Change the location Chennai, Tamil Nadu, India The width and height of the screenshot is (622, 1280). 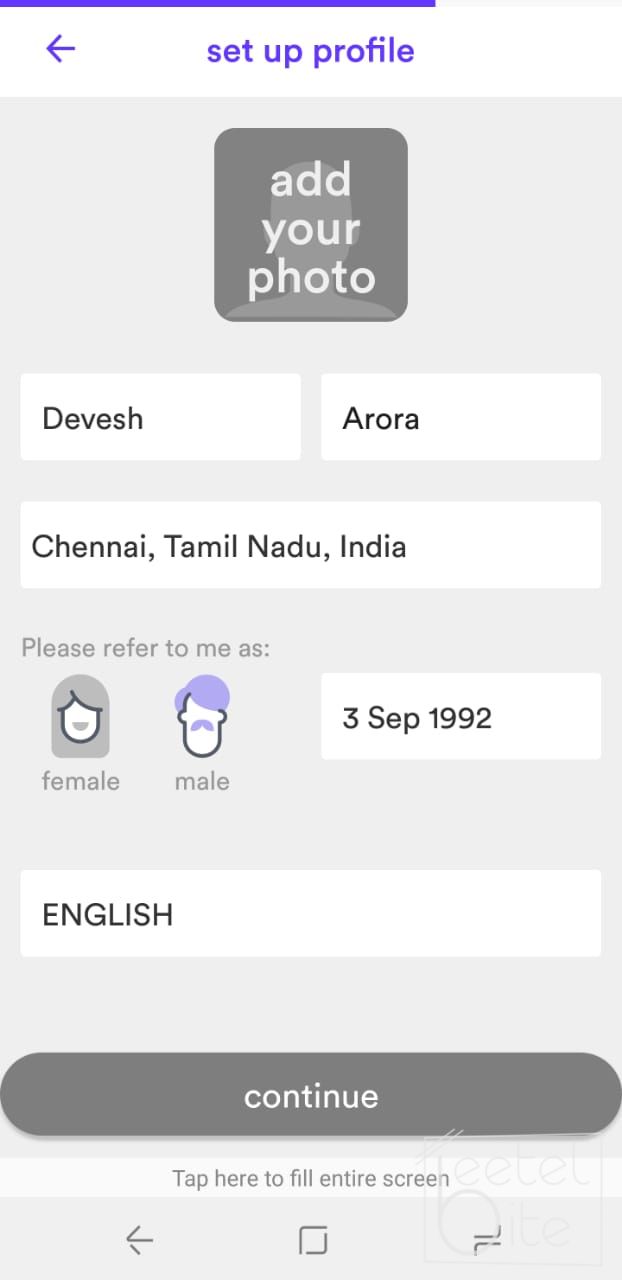[x=310, y=546]
